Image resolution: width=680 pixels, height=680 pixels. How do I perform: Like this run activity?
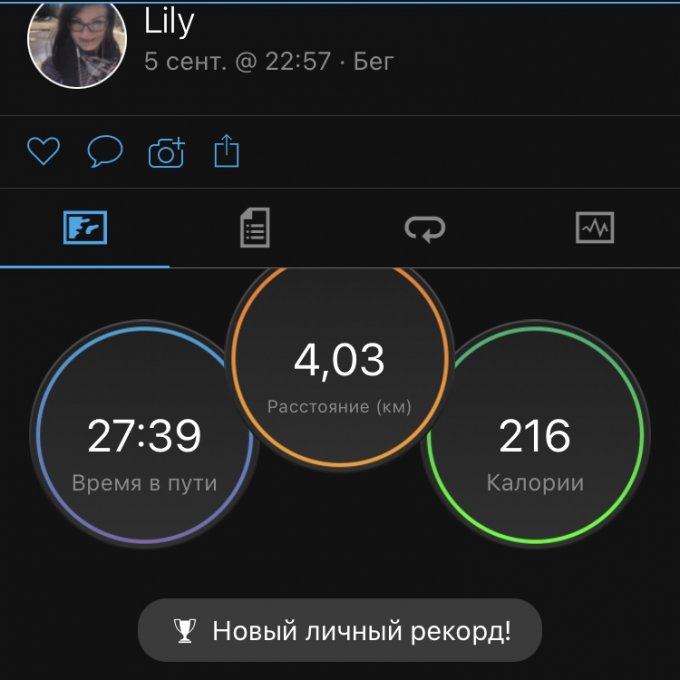(x=43, y=152)
